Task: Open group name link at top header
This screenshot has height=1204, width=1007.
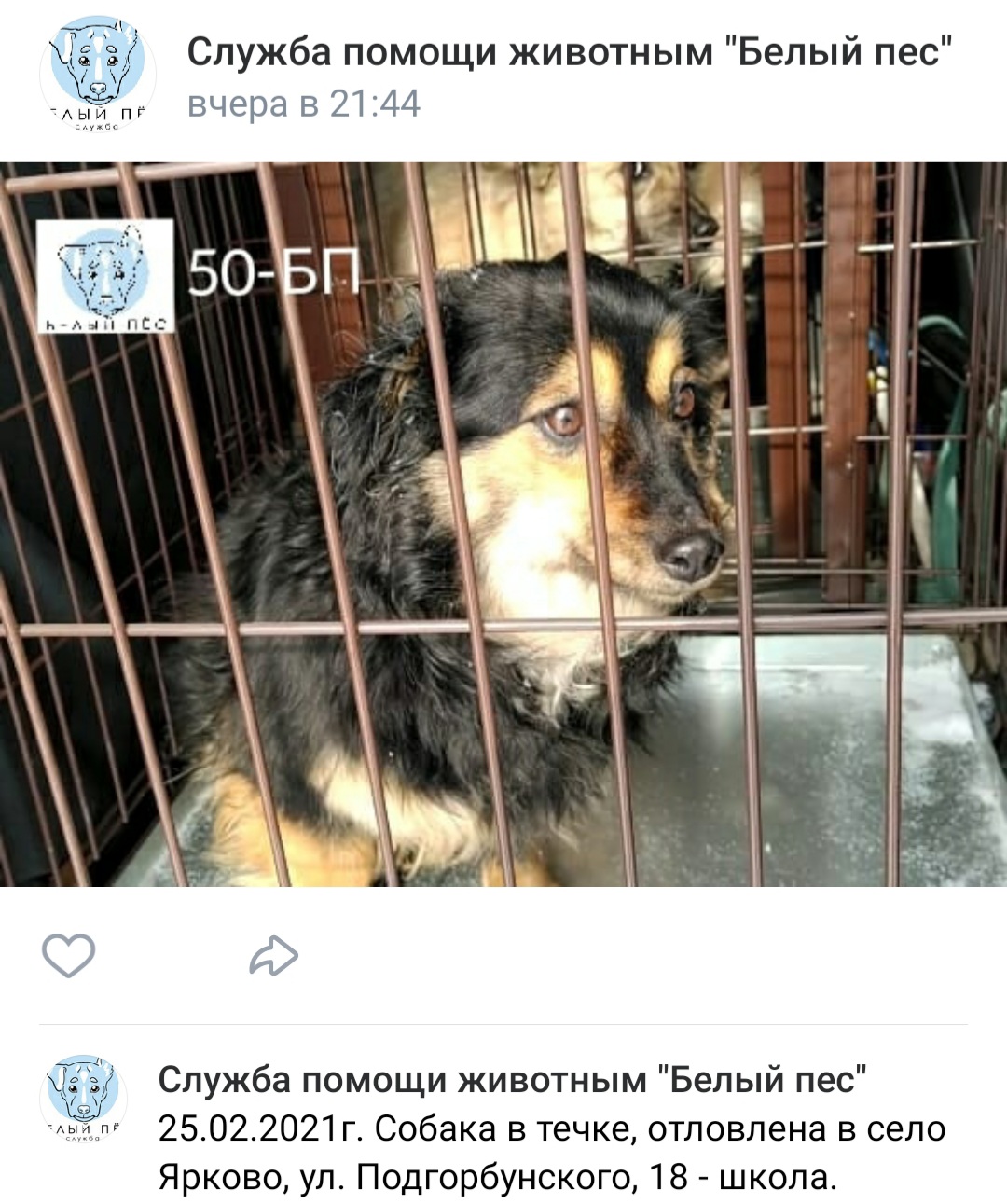Action: click(x=570, y=52)
